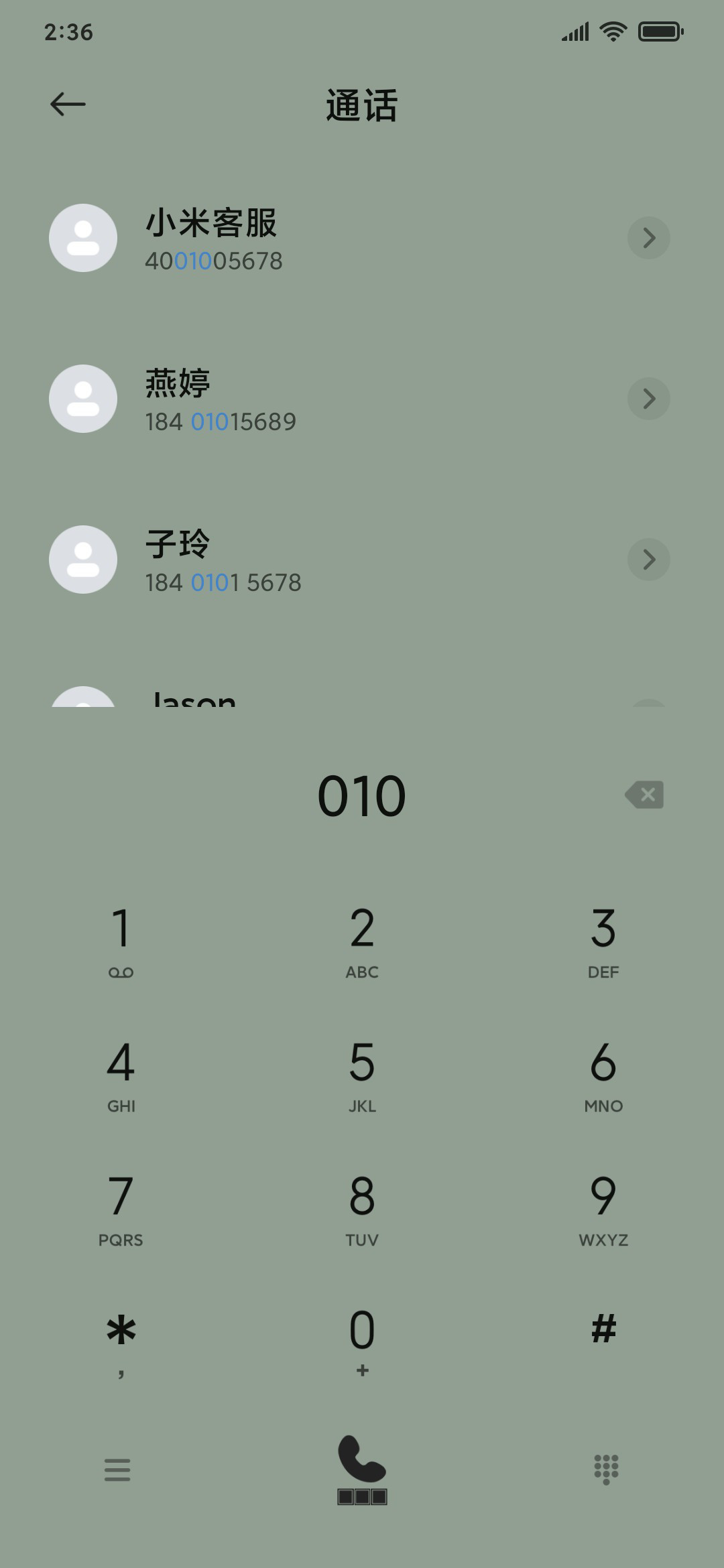Select the 子玲 contact result
The height and width of the screenshot is (1568, 724).
pos(362,560)
